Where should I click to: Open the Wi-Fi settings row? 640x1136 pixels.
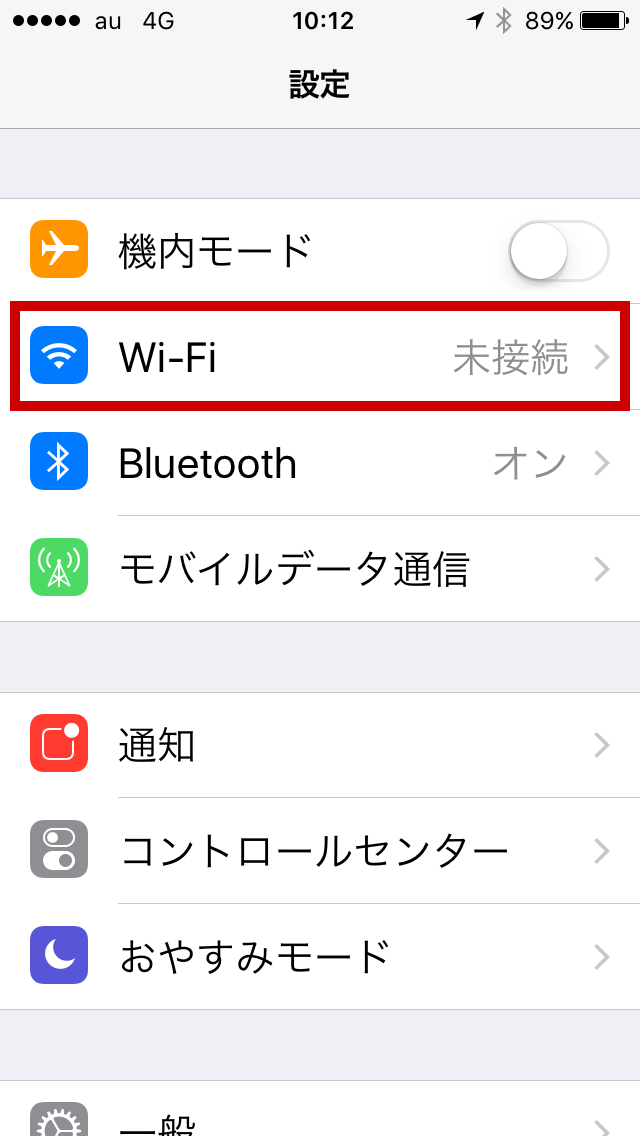[x=320, y=357]
